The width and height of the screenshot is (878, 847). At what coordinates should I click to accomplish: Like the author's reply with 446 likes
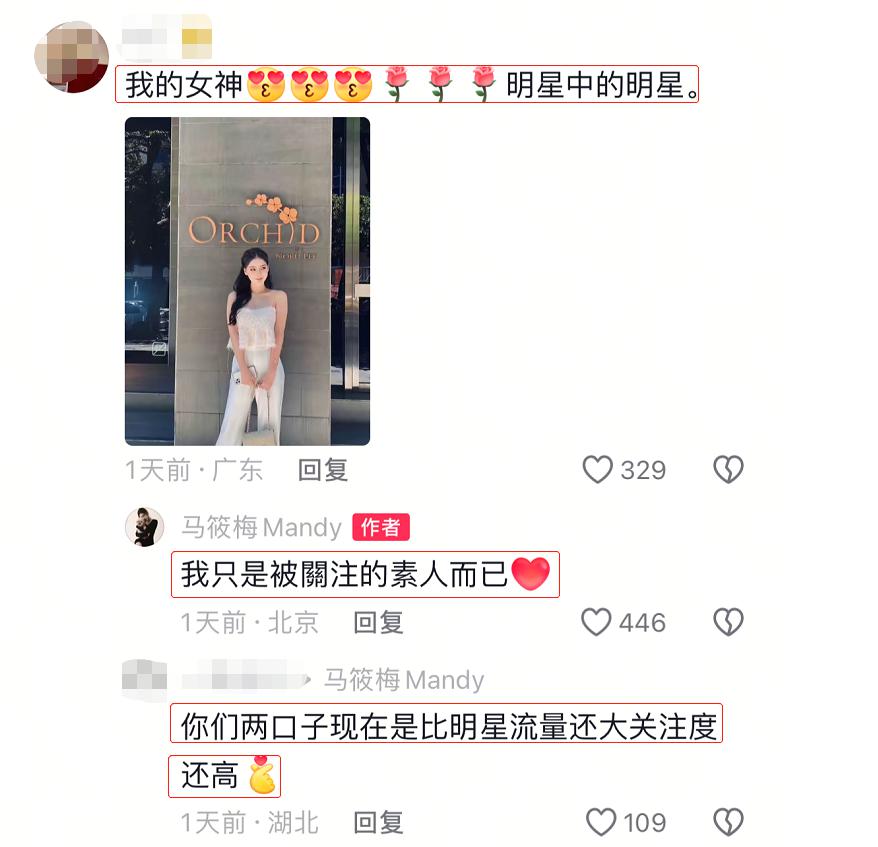tap(597, 623)
